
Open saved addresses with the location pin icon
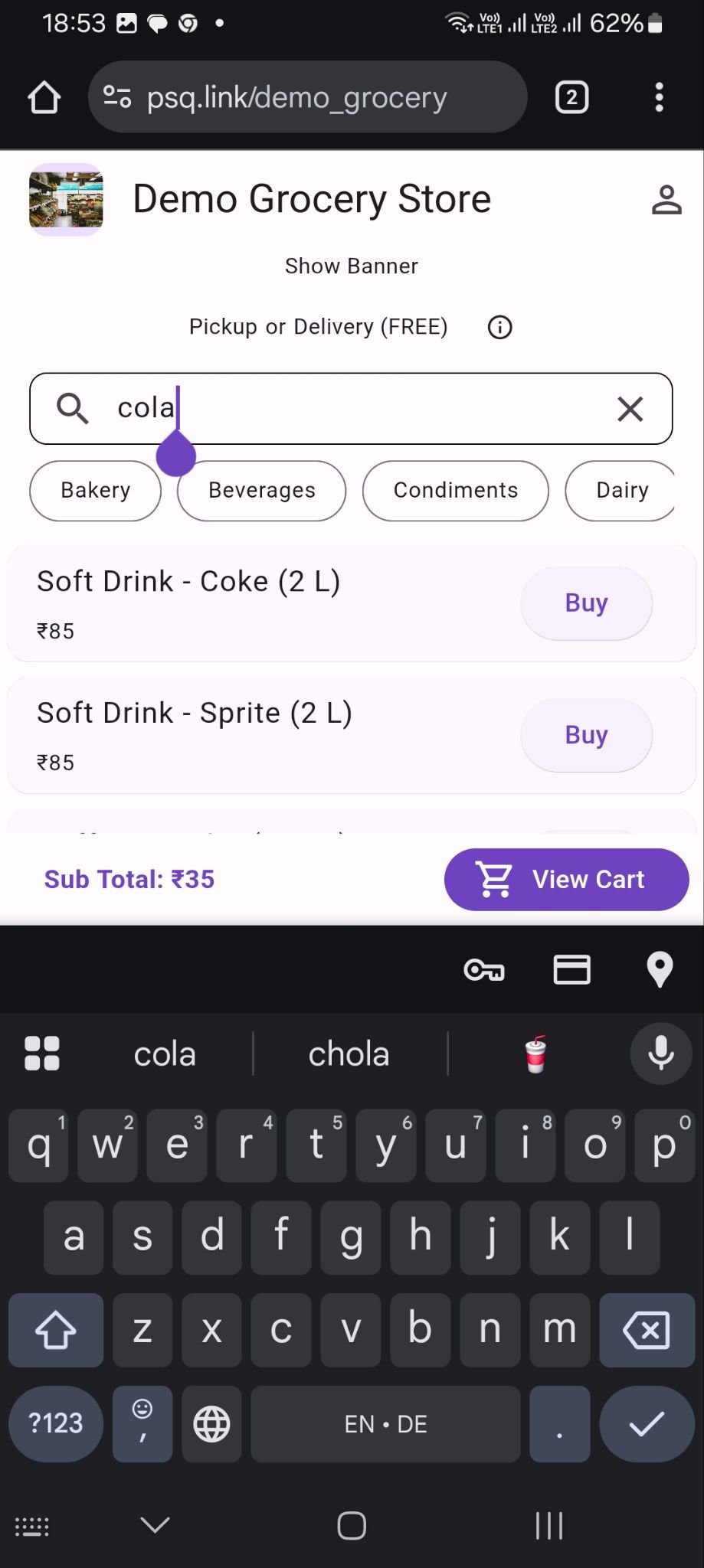(660, 969)
